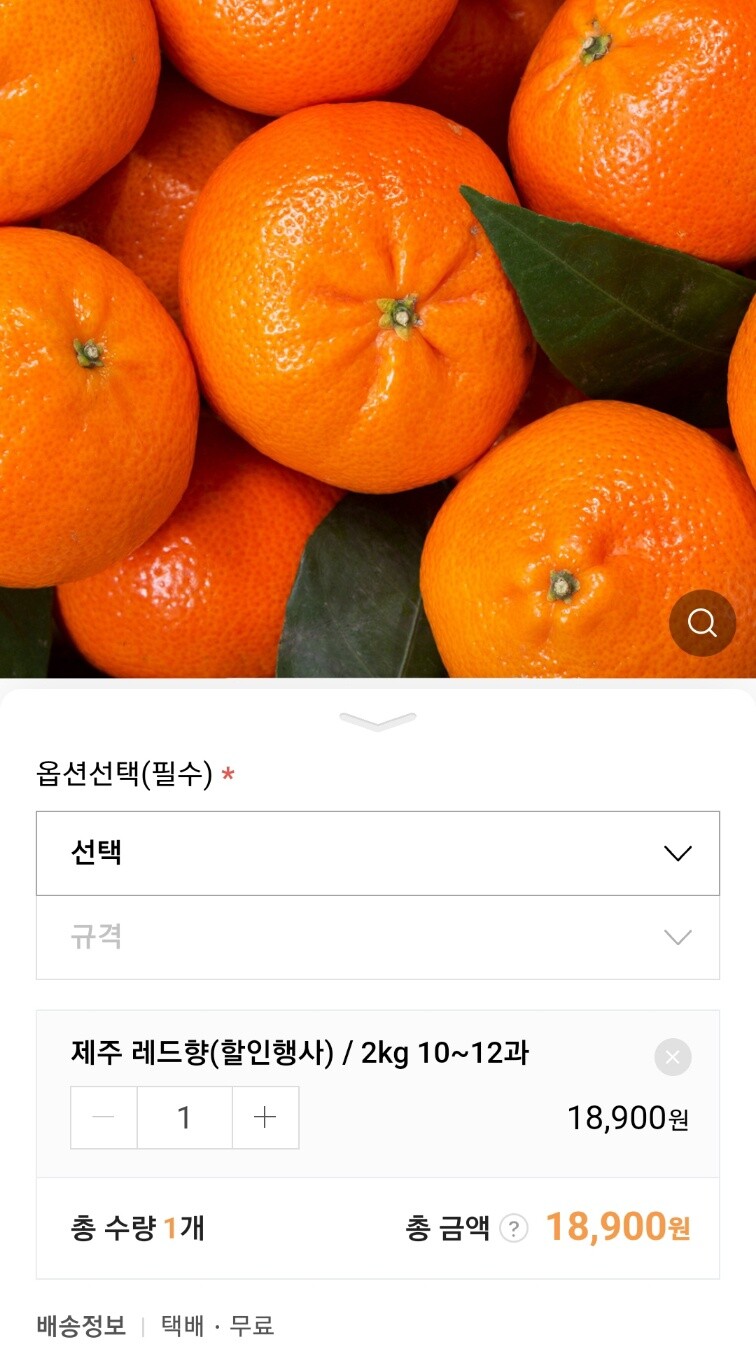Click the quantity input showing 1
Viewport: 756px width, 1361px height.
(184, 1117)
